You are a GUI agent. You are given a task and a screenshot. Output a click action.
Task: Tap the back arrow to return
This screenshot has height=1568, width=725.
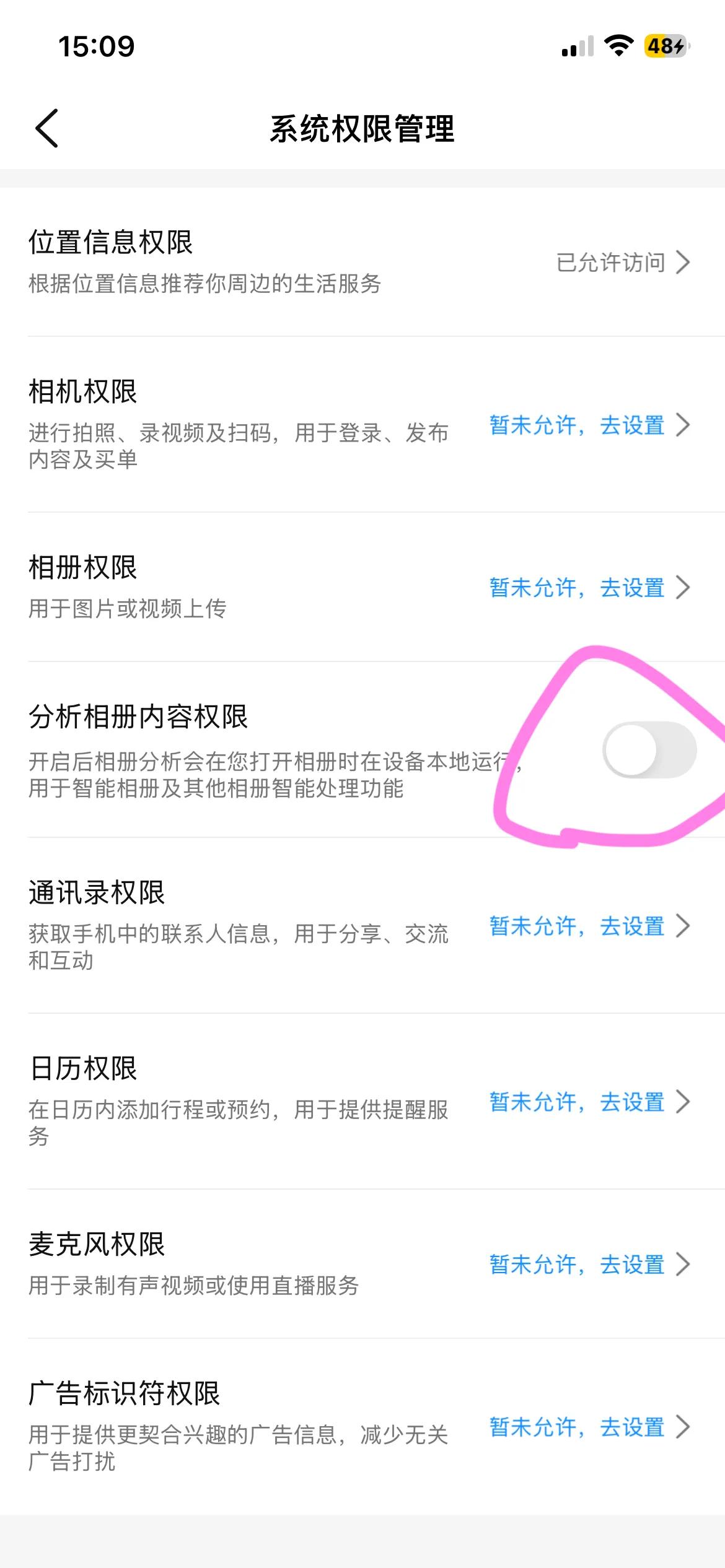pos(47,128)
